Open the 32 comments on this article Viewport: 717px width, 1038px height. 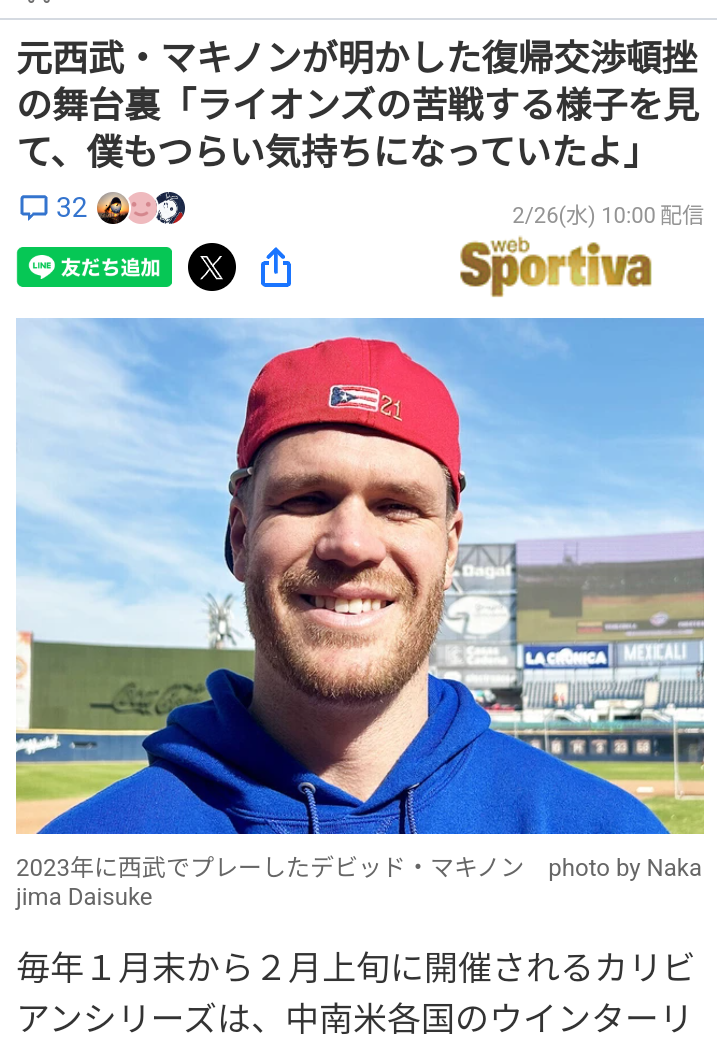(54, 208)
